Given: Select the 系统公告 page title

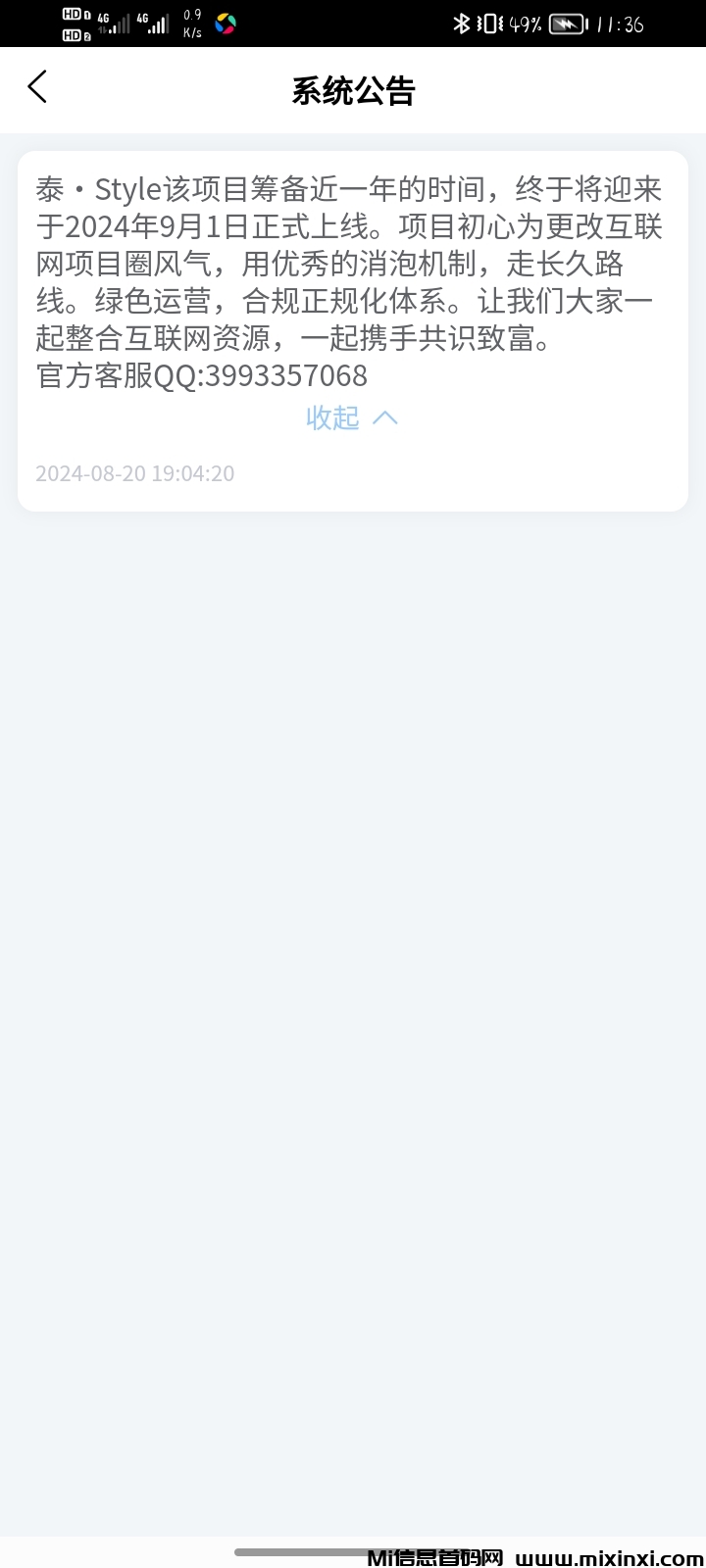Looking at the screenshot, I should (353, 89).
